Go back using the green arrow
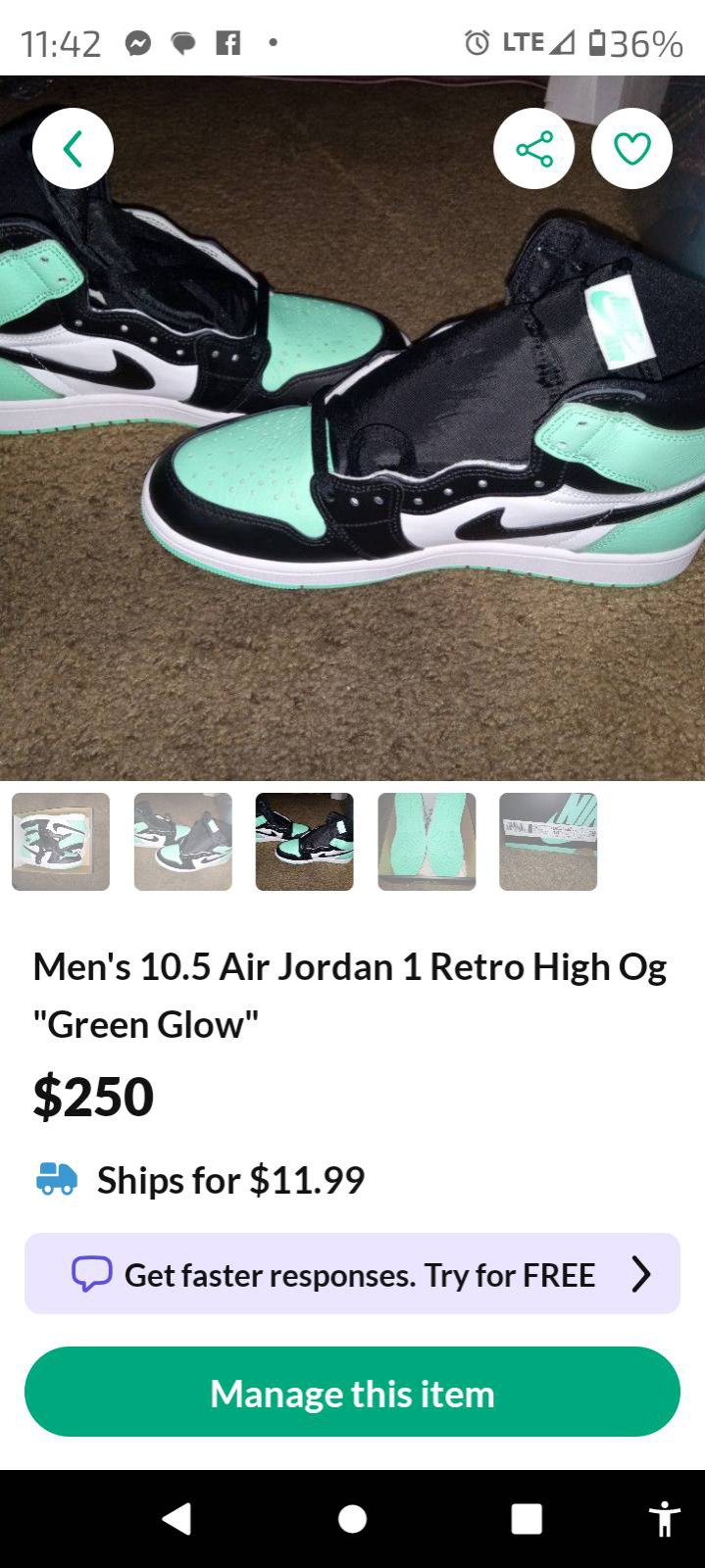This screenshot has width=705, height=1568. point(73,149)
